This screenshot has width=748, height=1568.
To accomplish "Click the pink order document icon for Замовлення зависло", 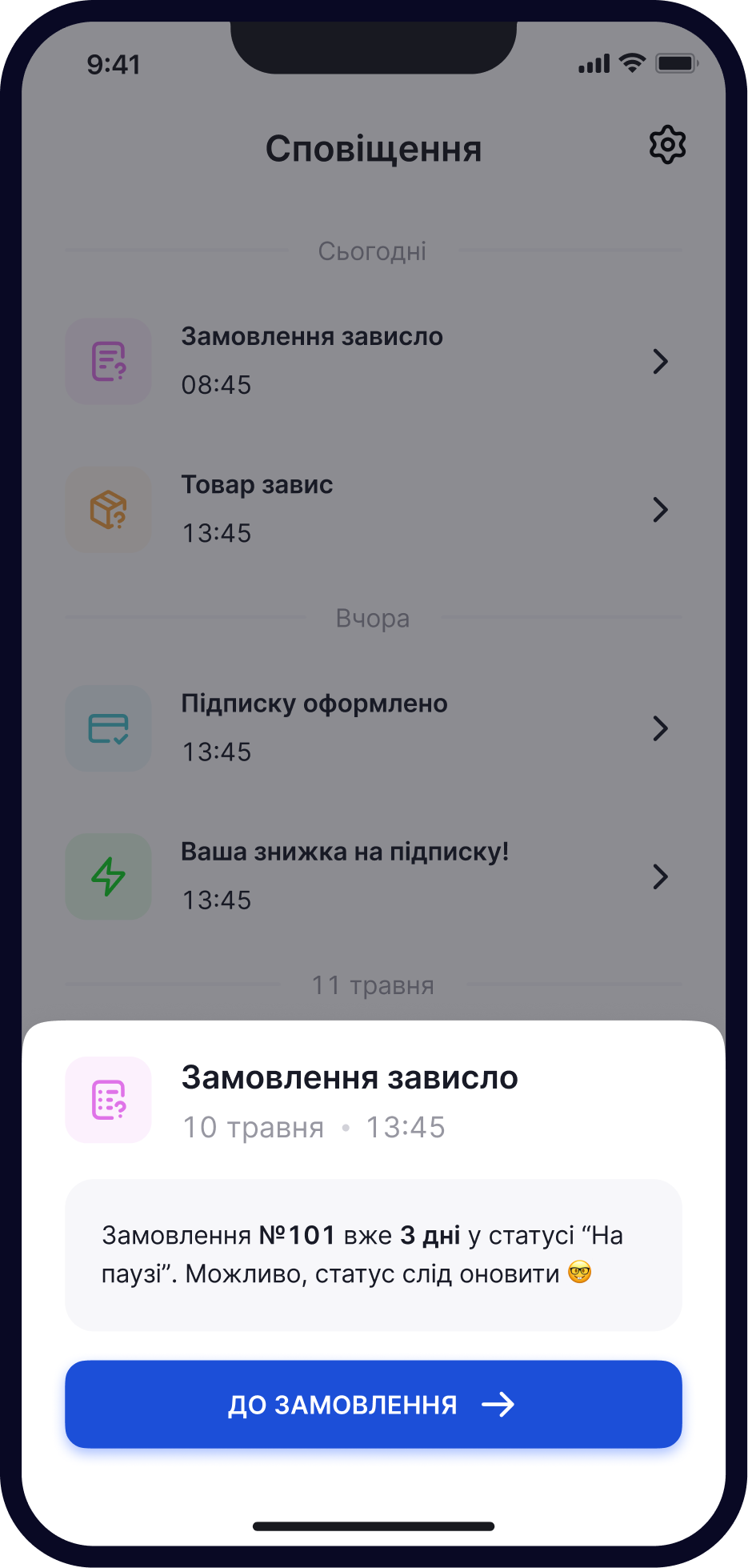I will tap(108, 362).
